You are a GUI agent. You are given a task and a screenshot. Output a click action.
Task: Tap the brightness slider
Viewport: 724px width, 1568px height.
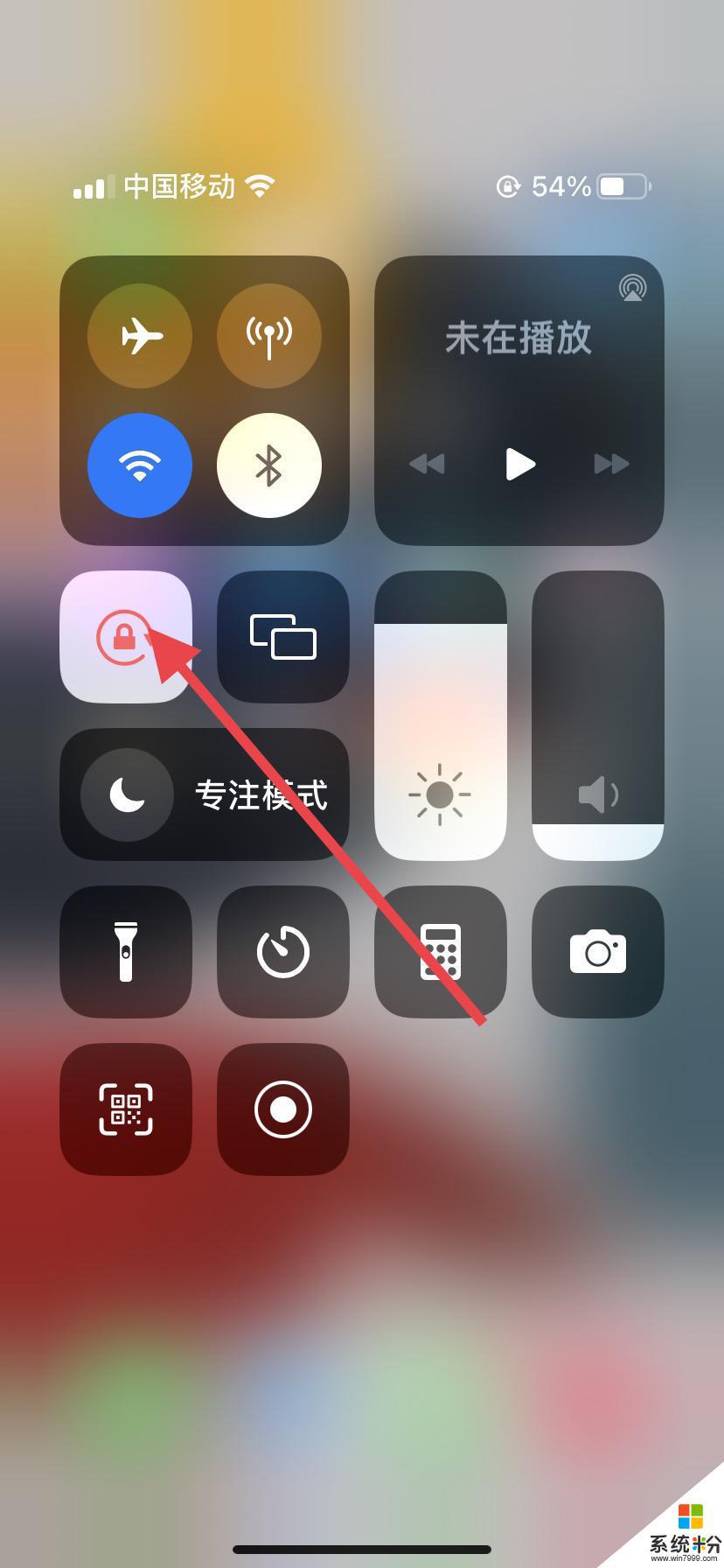440,716
